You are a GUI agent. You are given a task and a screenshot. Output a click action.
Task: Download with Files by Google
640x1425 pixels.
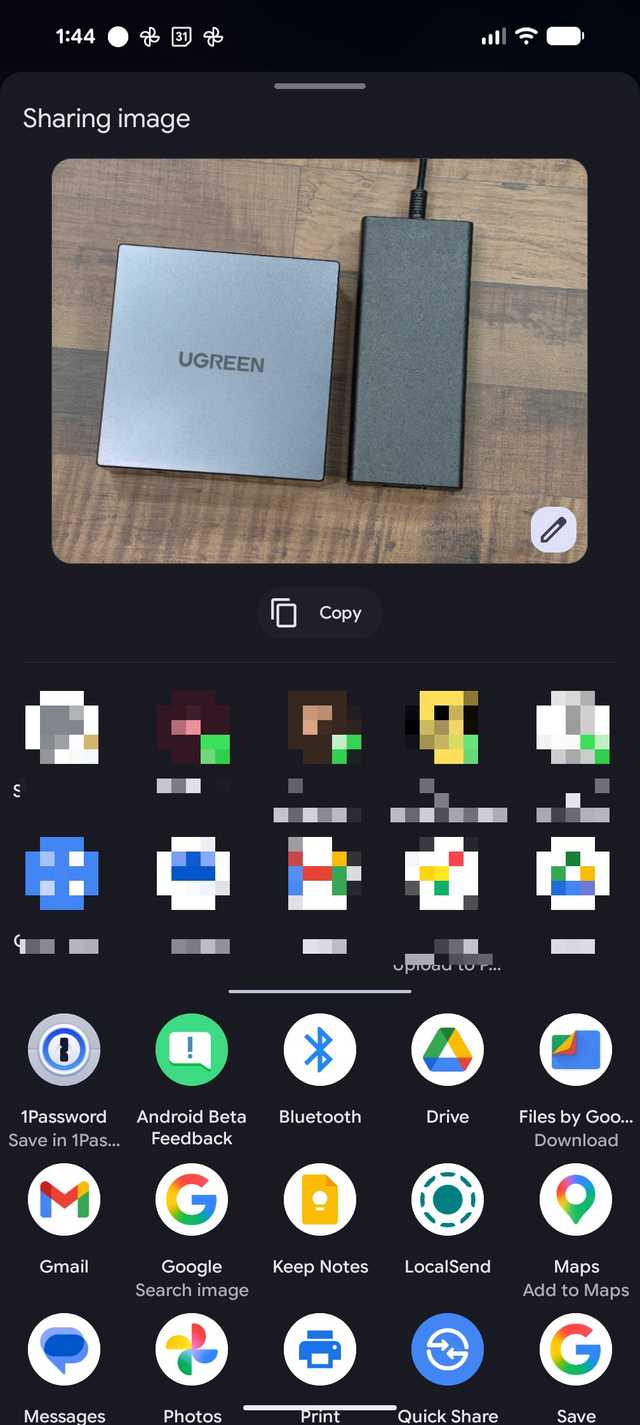pyautogui.click(x=576, y=1050)
